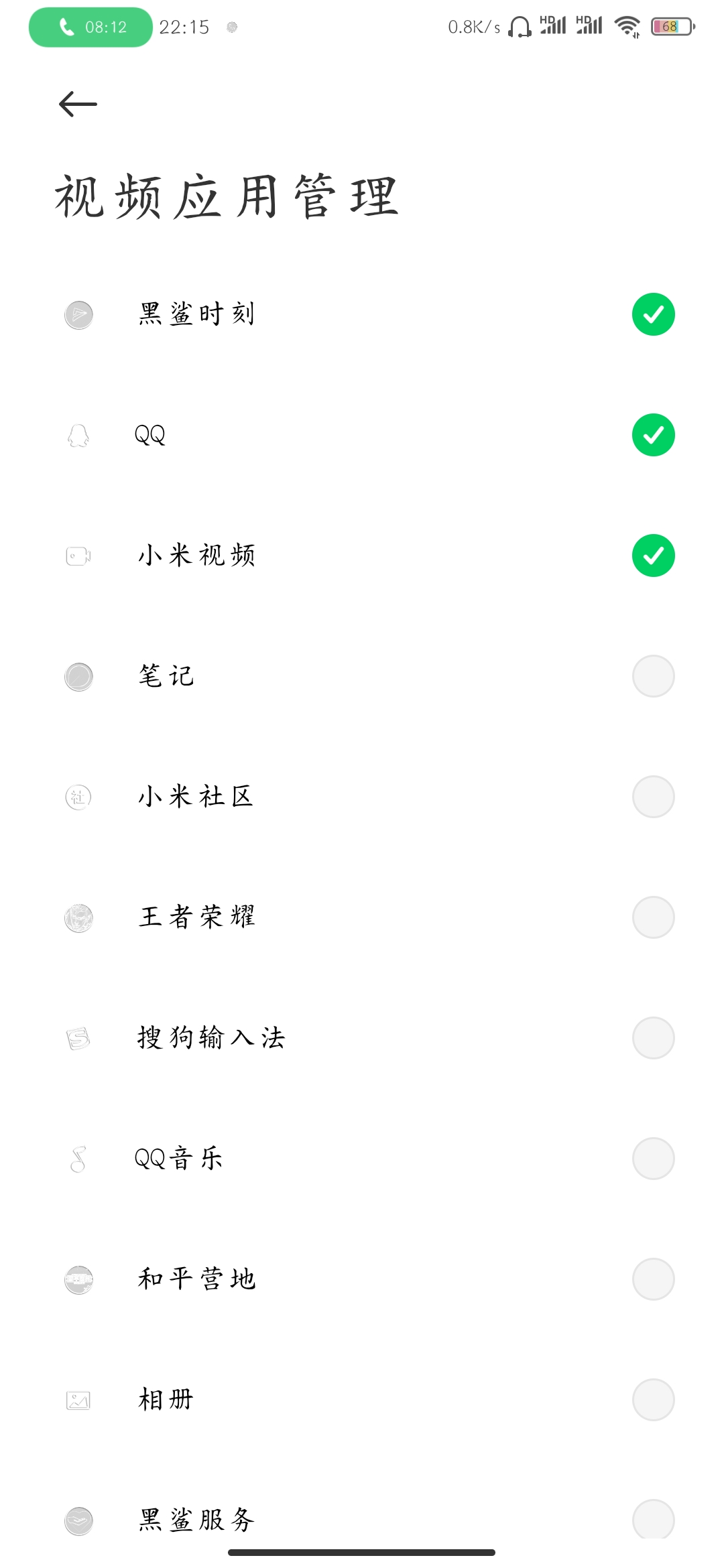Viewport: 724px width, 1568px height.
Task: Select 相册 as video app
Action: tap(653, 1400)
